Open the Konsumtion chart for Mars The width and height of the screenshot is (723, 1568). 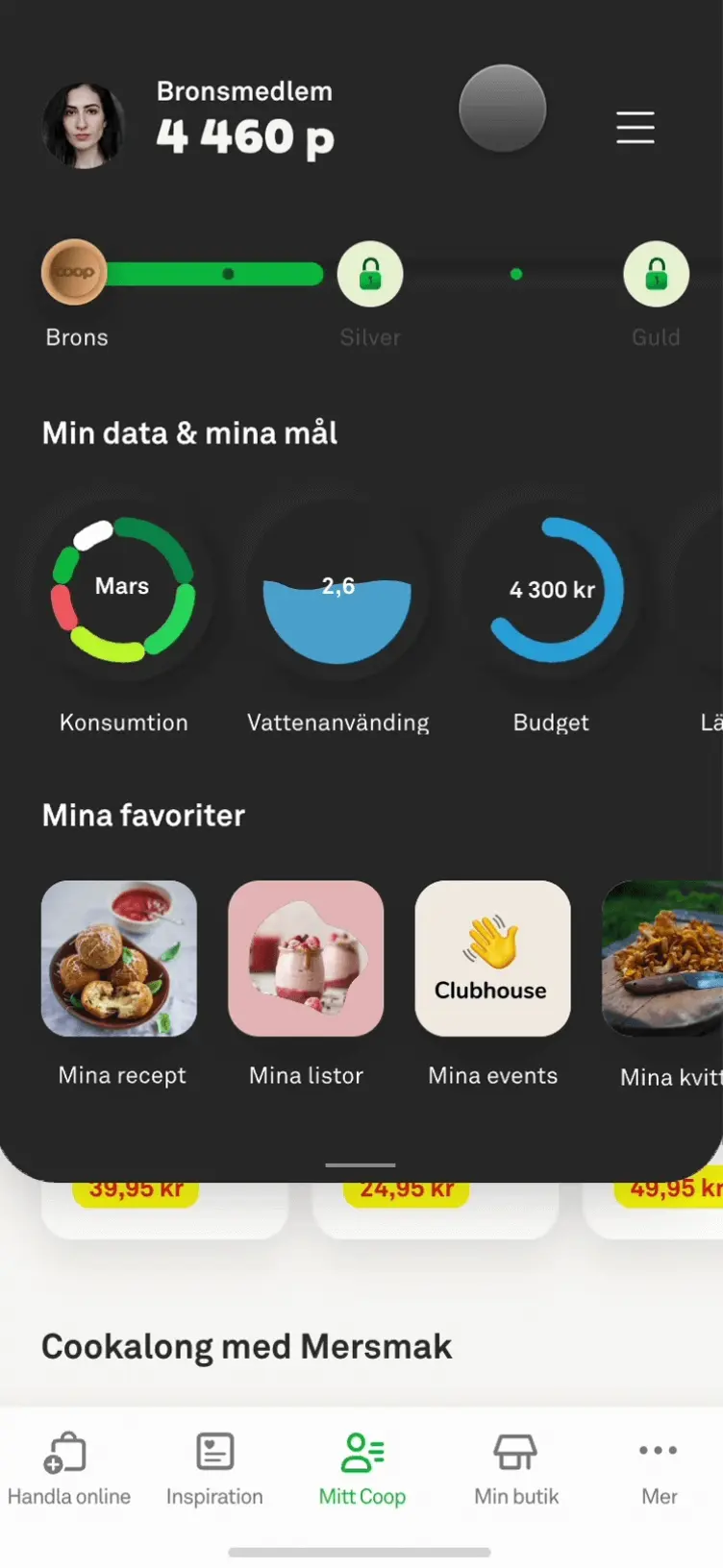click(122, 589)
